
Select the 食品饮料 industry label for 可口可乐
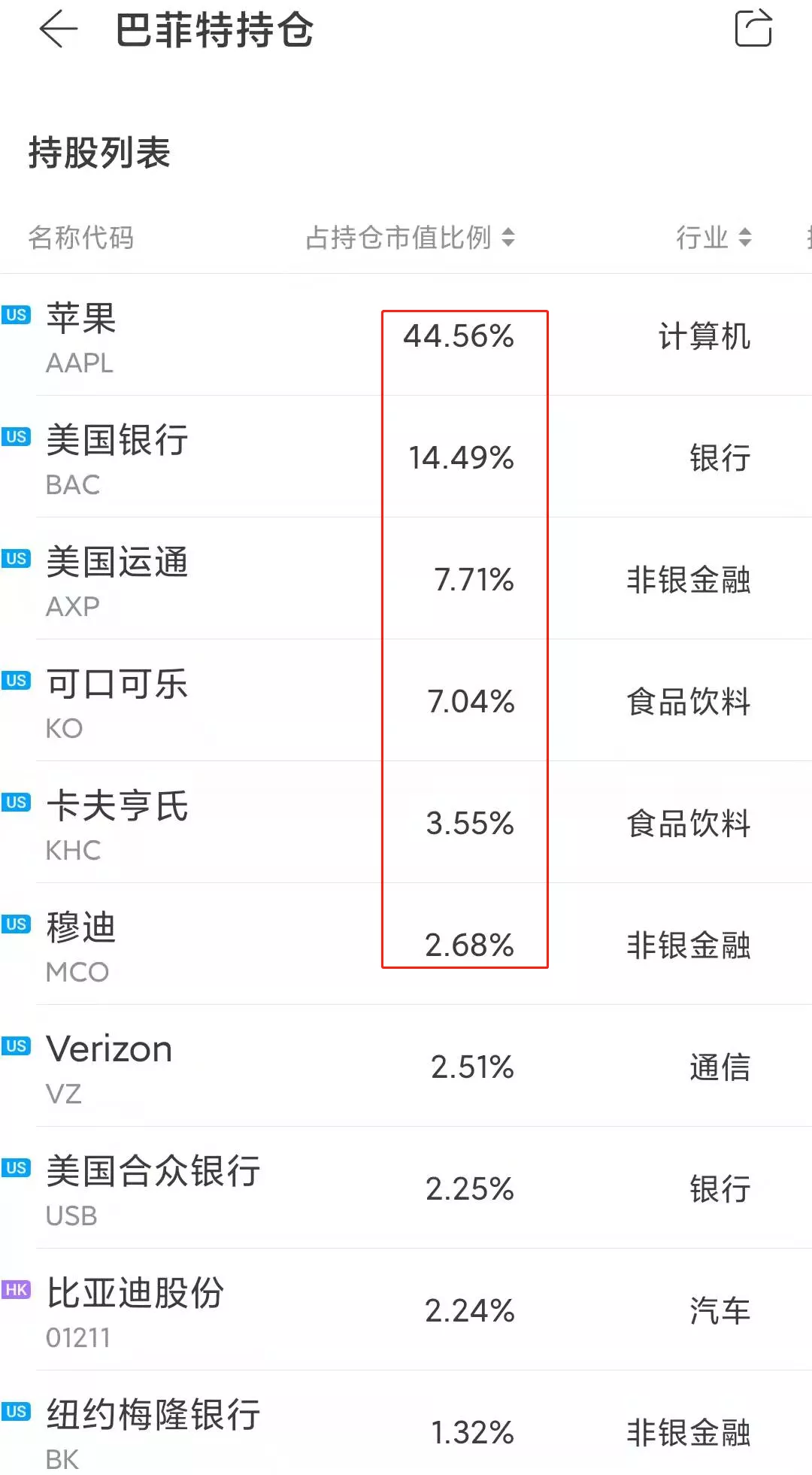coord(690,702)
